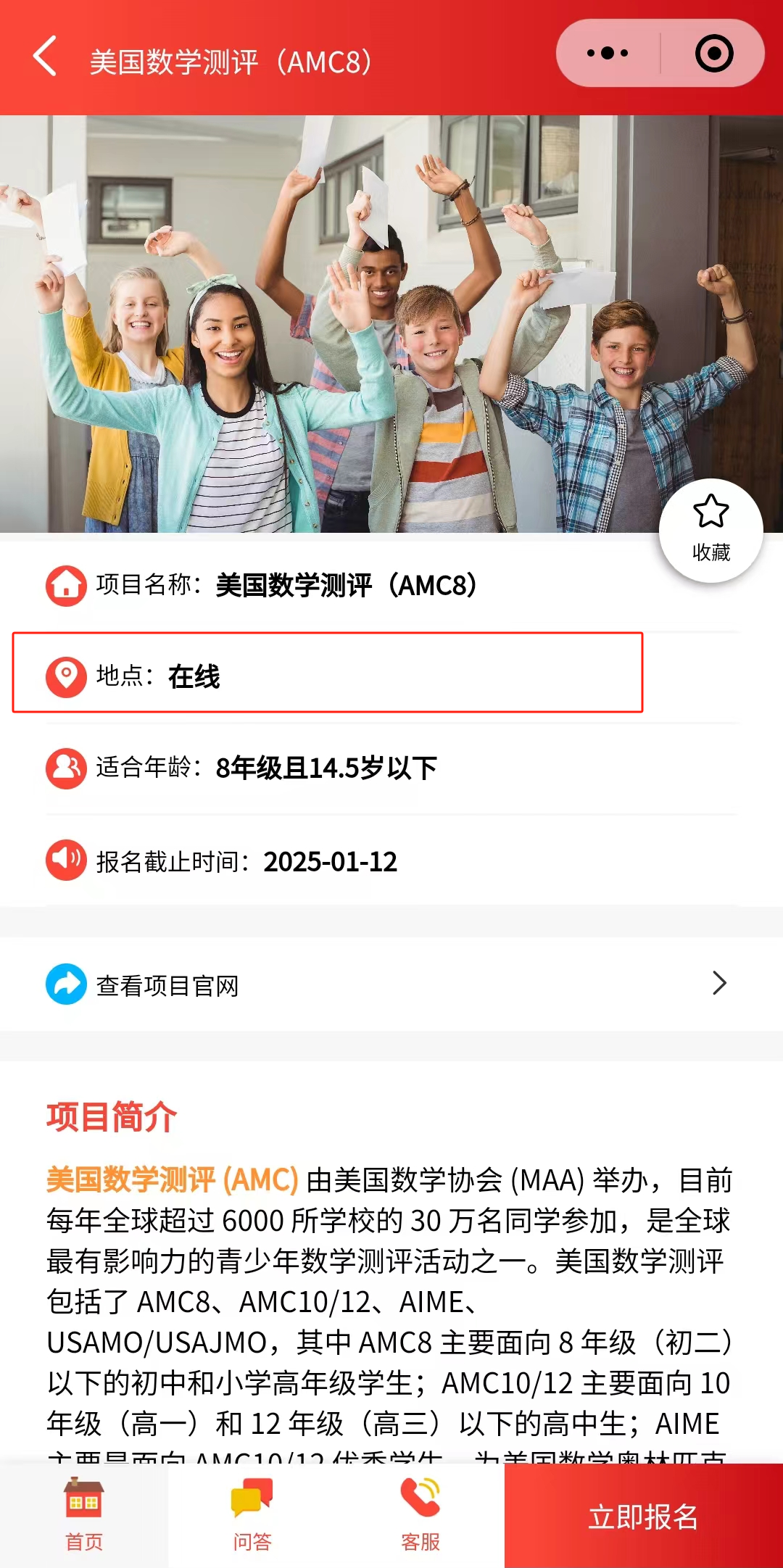Tap 立即报名 to sign up
This screenshot has width=783, height=1568.
coord(644,1516)
